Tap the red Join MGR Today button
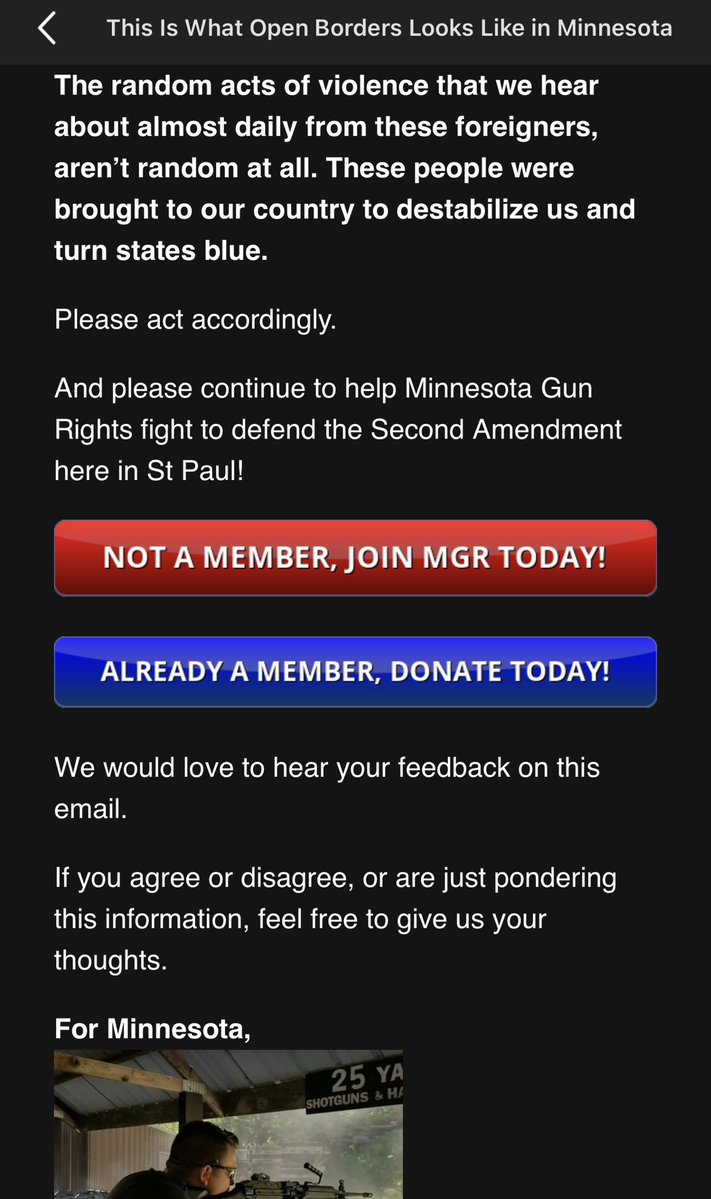Screen dimensions: 711x1199 pos(355,557)
